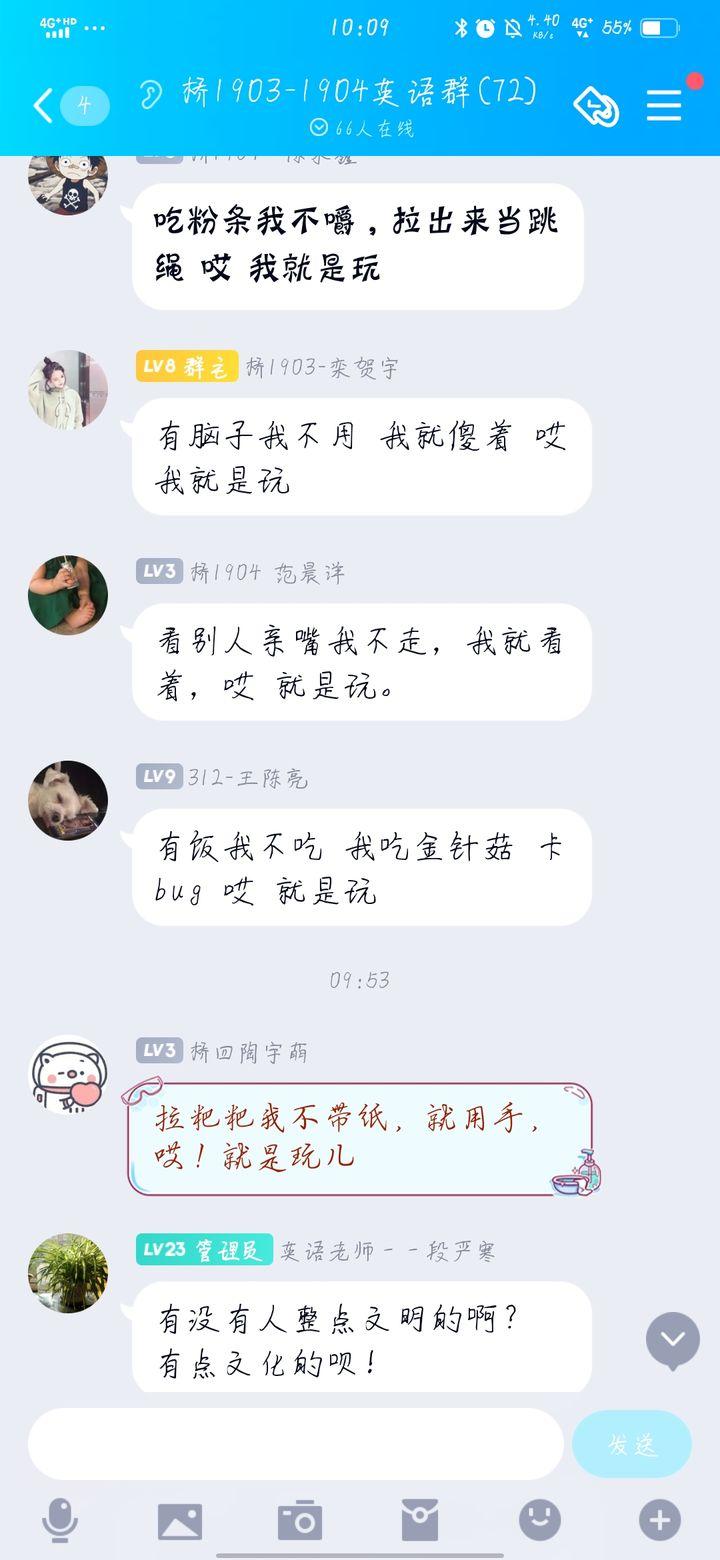Open the tag icon in header
Screen dimensions: 720x1560
tap(596, 106)
